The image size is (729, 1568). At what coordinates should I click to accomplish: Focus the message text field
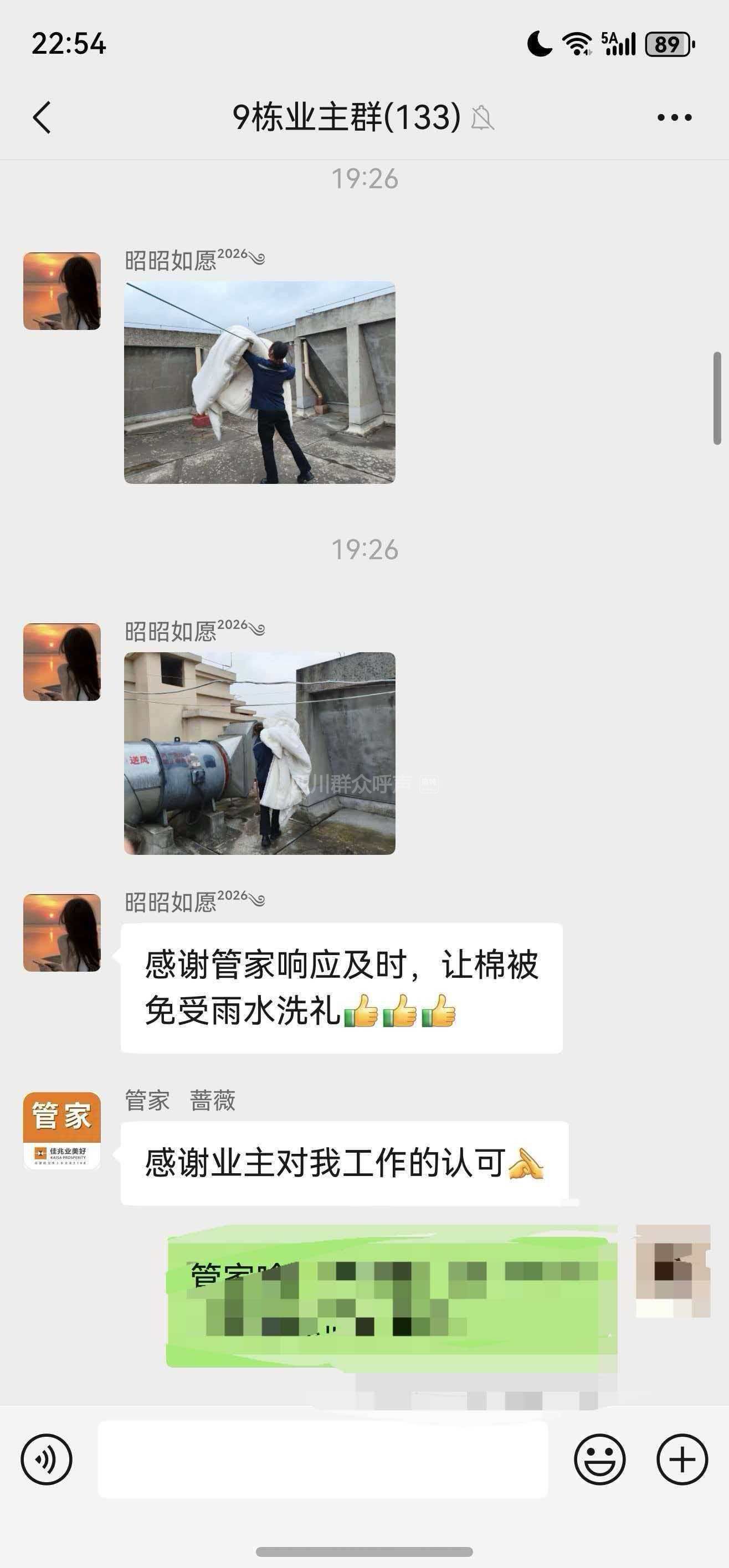coord(323,1459)
